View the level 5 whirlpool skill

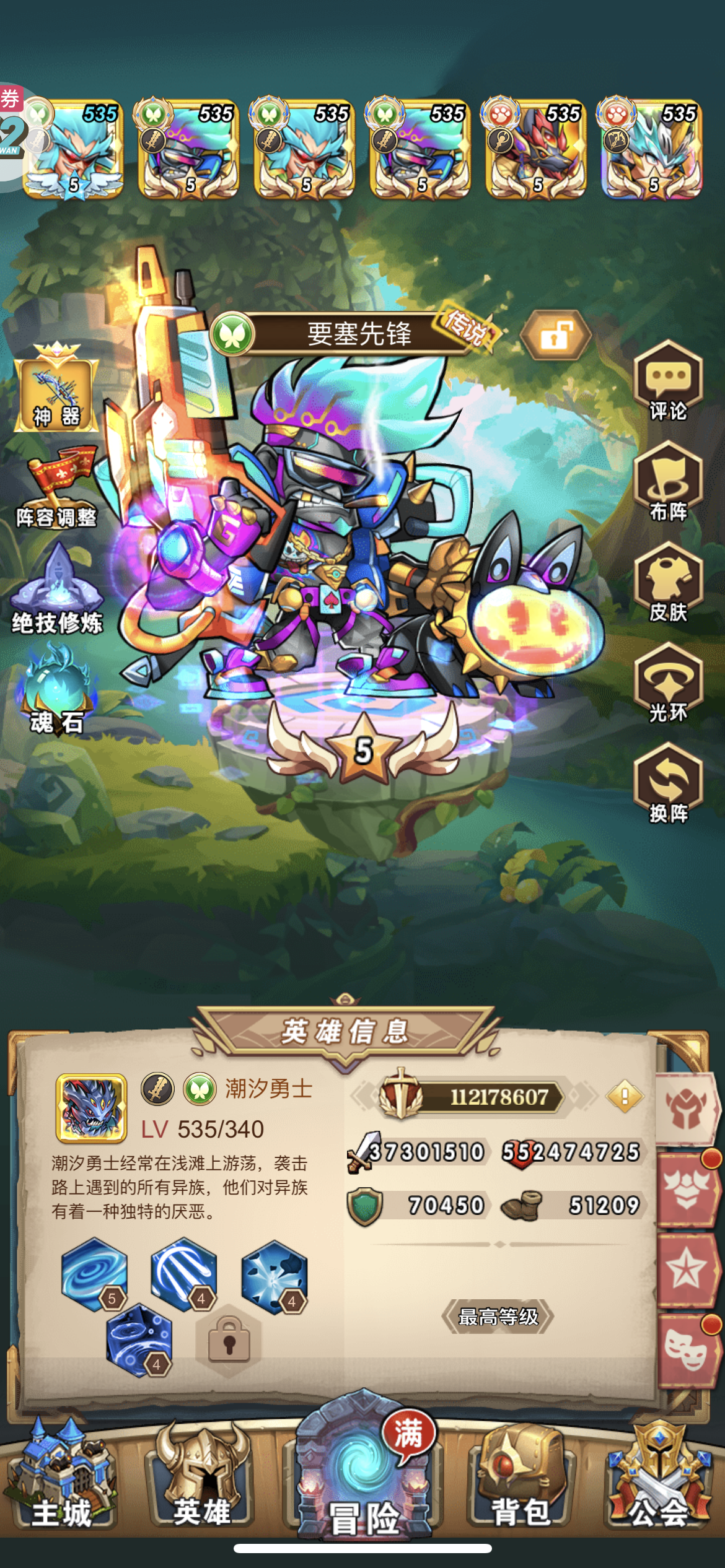coord(94,1274)
